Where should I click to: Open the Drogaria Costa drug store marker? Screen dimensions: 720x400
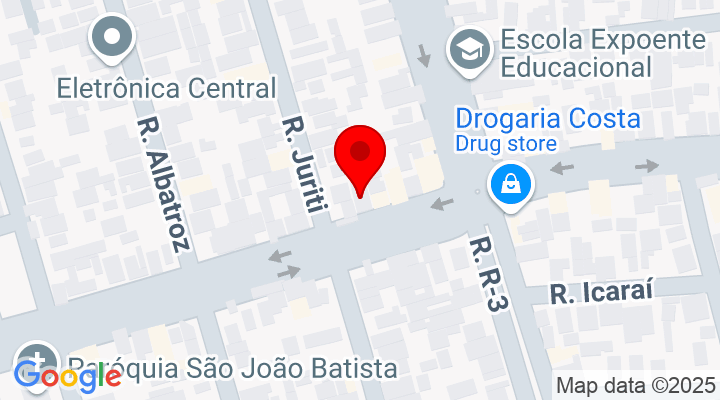[511, 185]
